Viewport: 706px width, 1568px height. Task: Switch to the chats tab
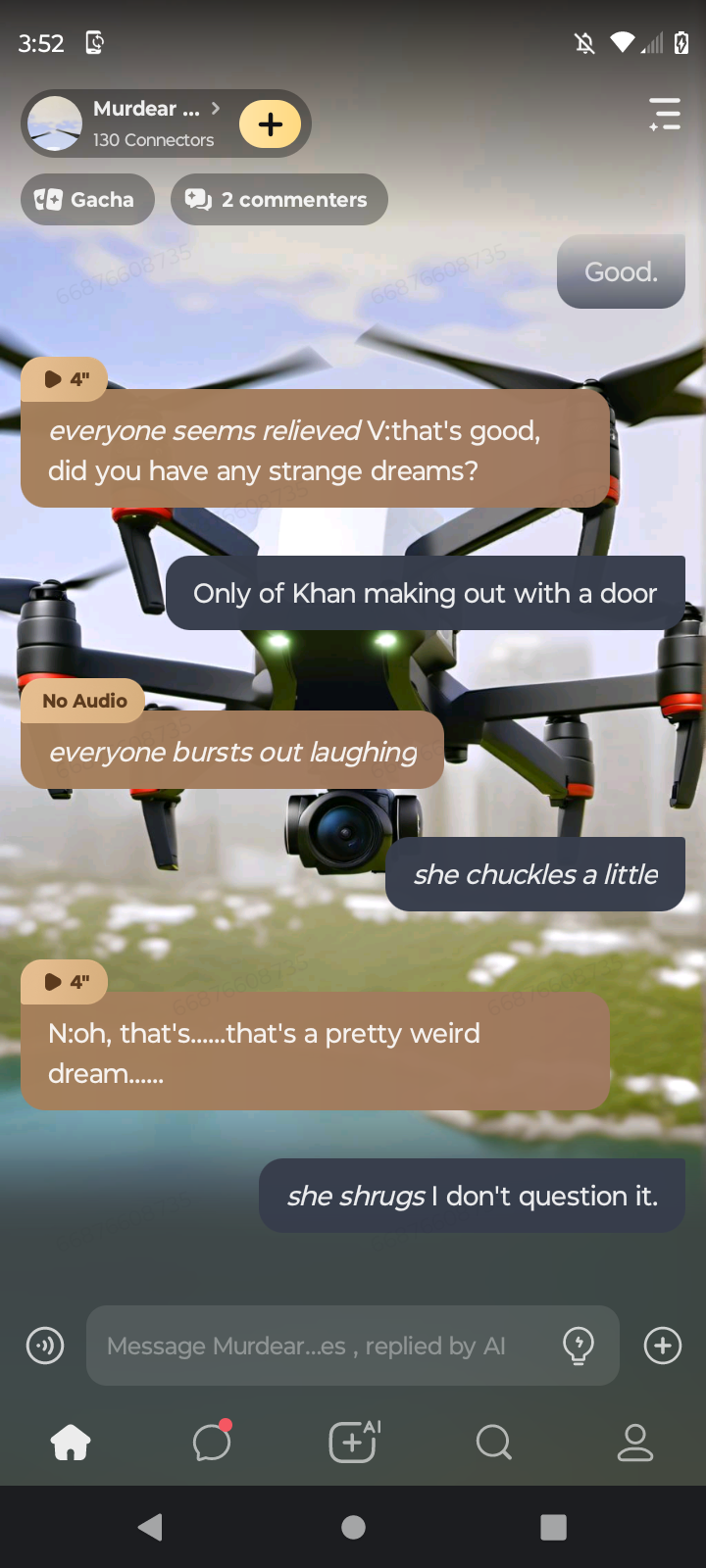click(212, 1443)
